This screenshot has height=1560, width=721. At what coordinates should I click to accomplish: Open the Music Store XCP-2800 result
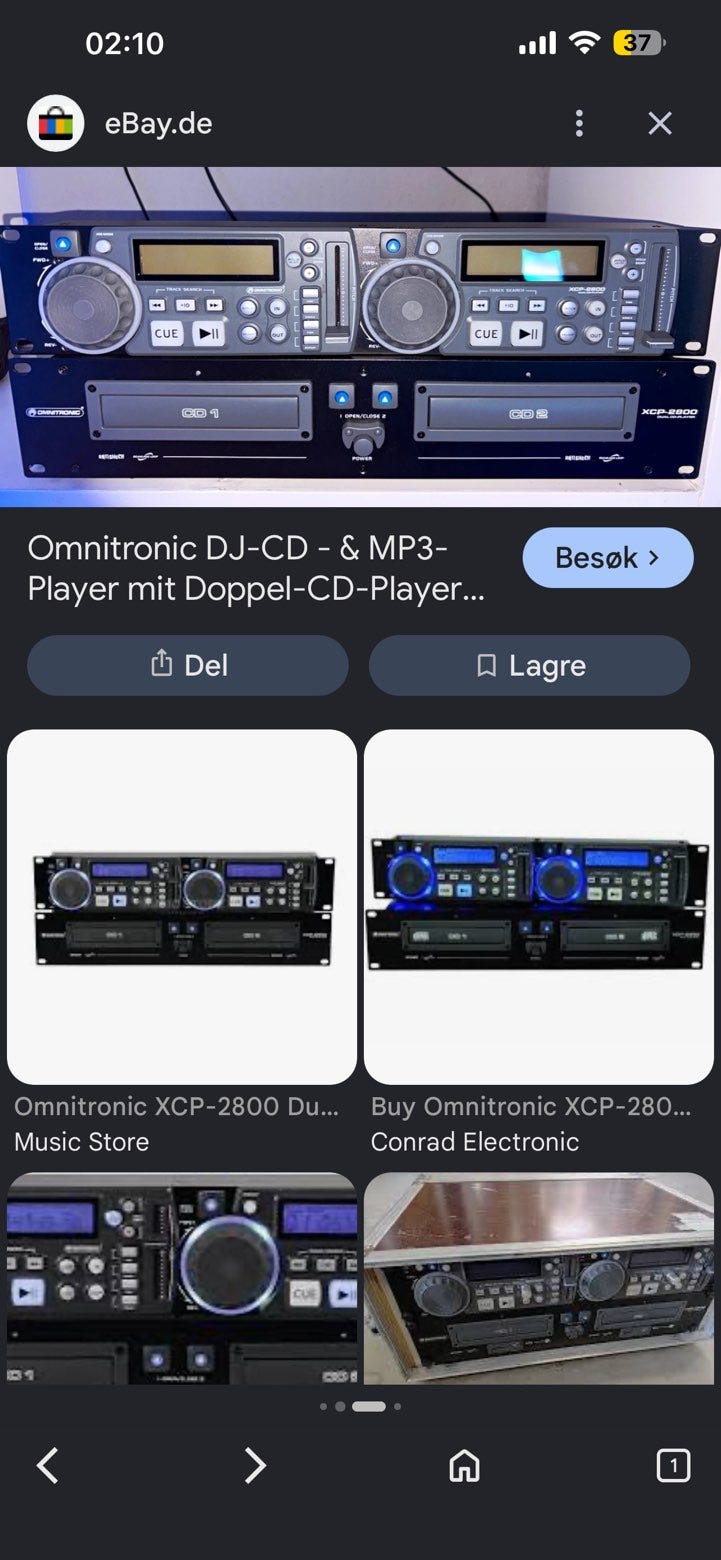pyautogui.click(x=182, y=906)
